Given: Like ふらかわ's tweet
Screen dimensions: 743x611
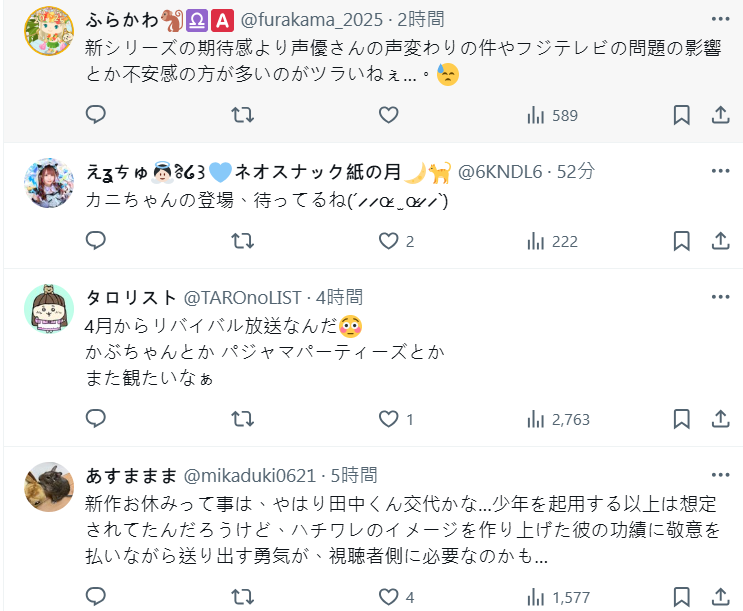Looking at the screenshot, I should [389, 115].
